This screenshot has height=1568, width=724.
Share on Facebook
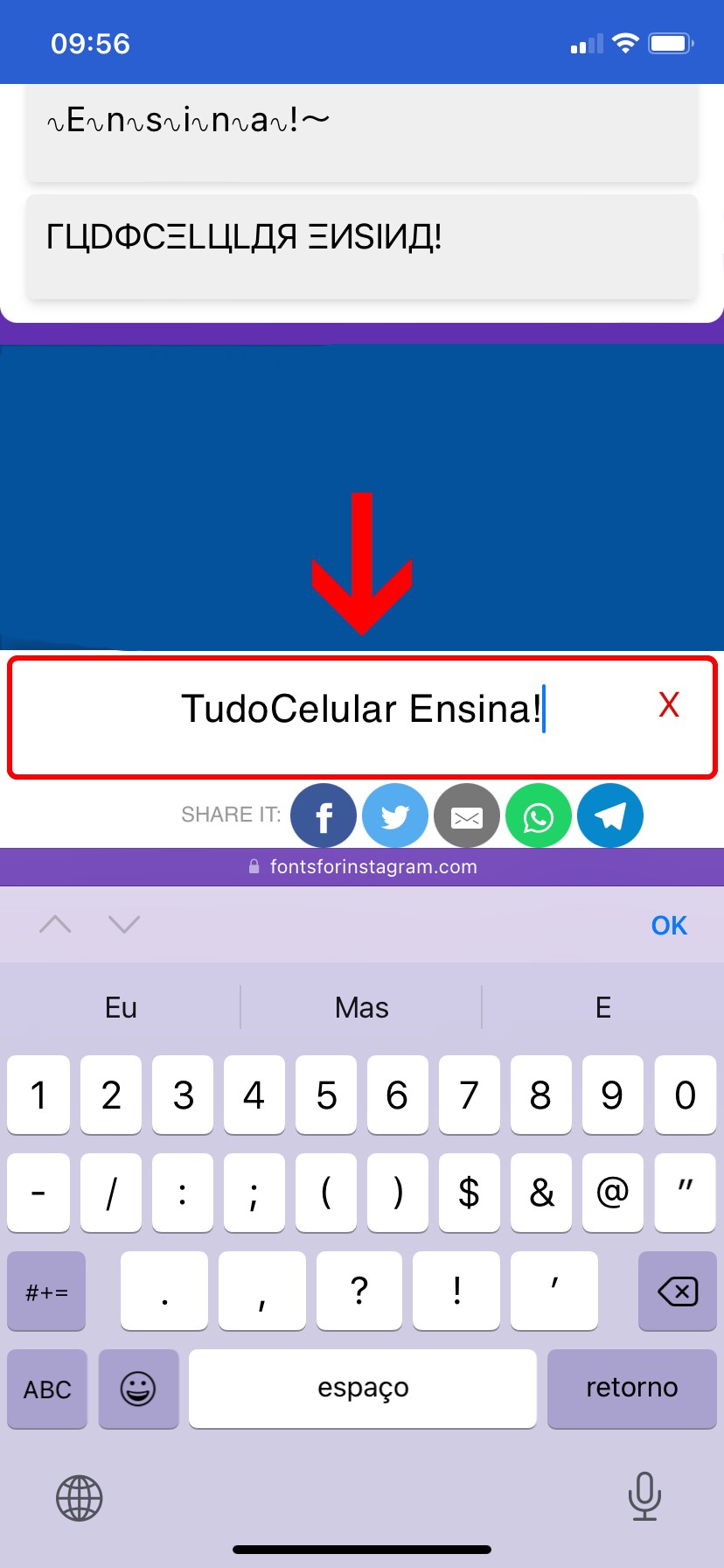324,816
